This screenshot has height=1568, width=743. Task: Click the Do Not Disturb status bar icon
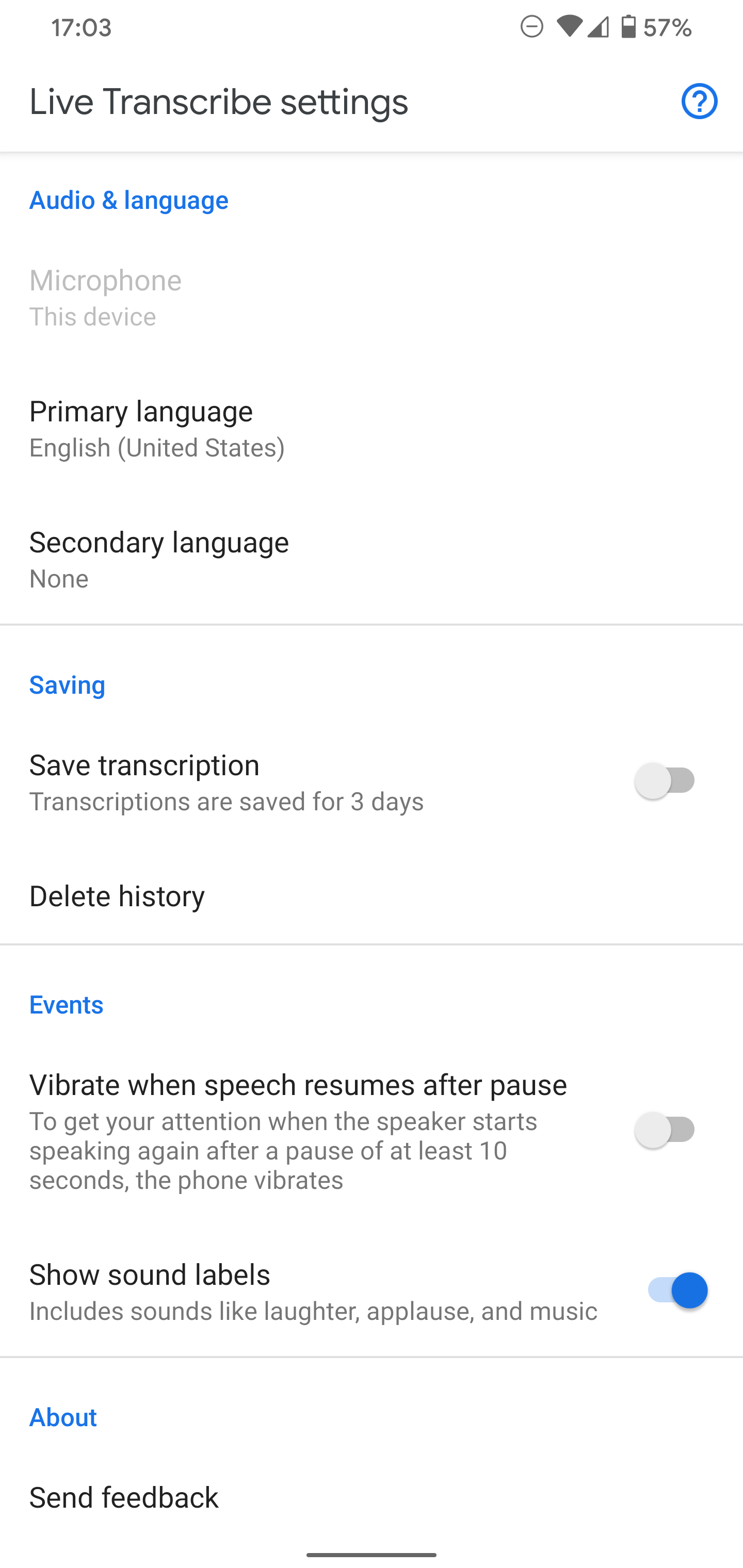coord(530,27)
